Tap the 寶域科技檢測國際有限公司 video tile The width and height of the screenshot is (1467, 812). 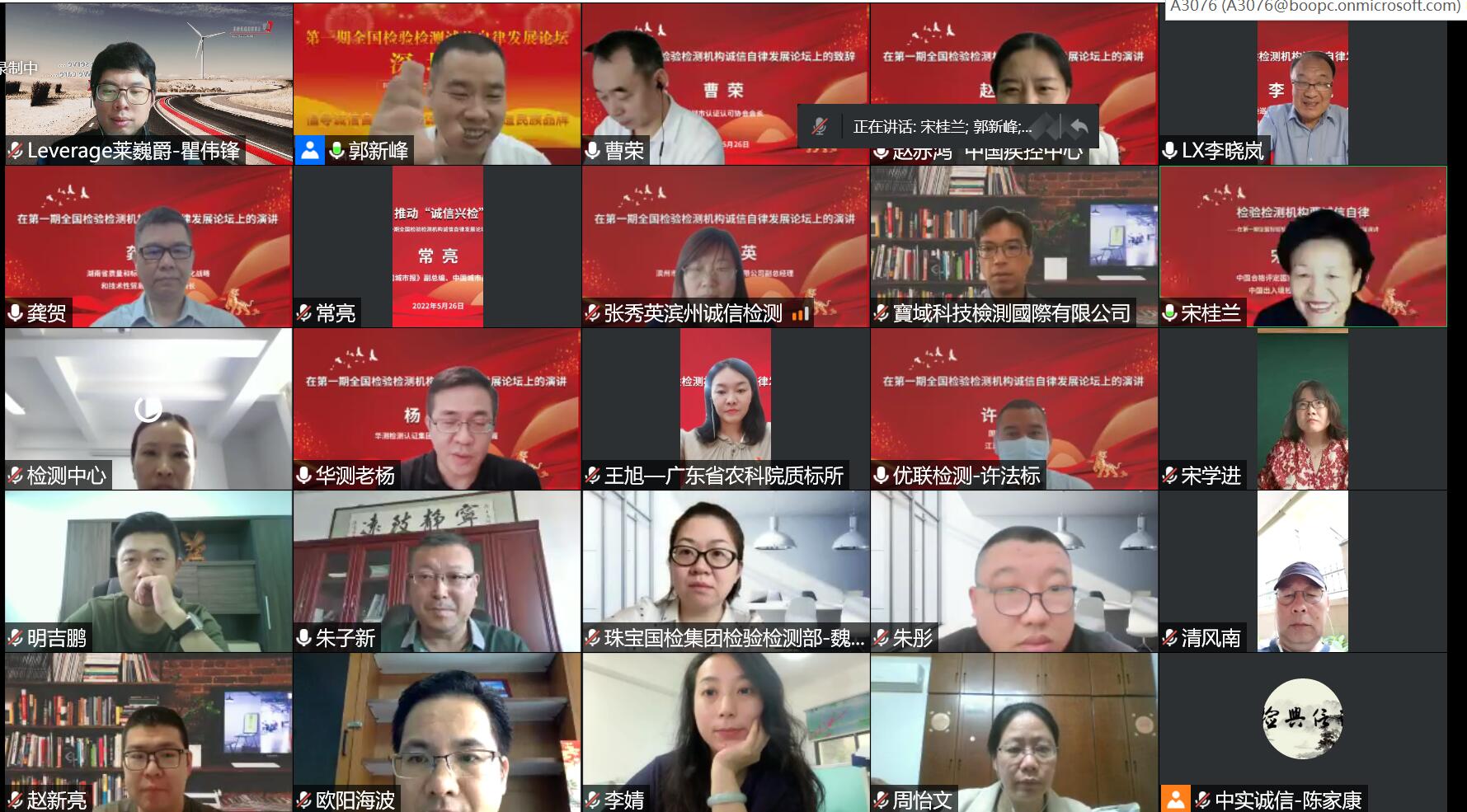(x=1014, y=246)
